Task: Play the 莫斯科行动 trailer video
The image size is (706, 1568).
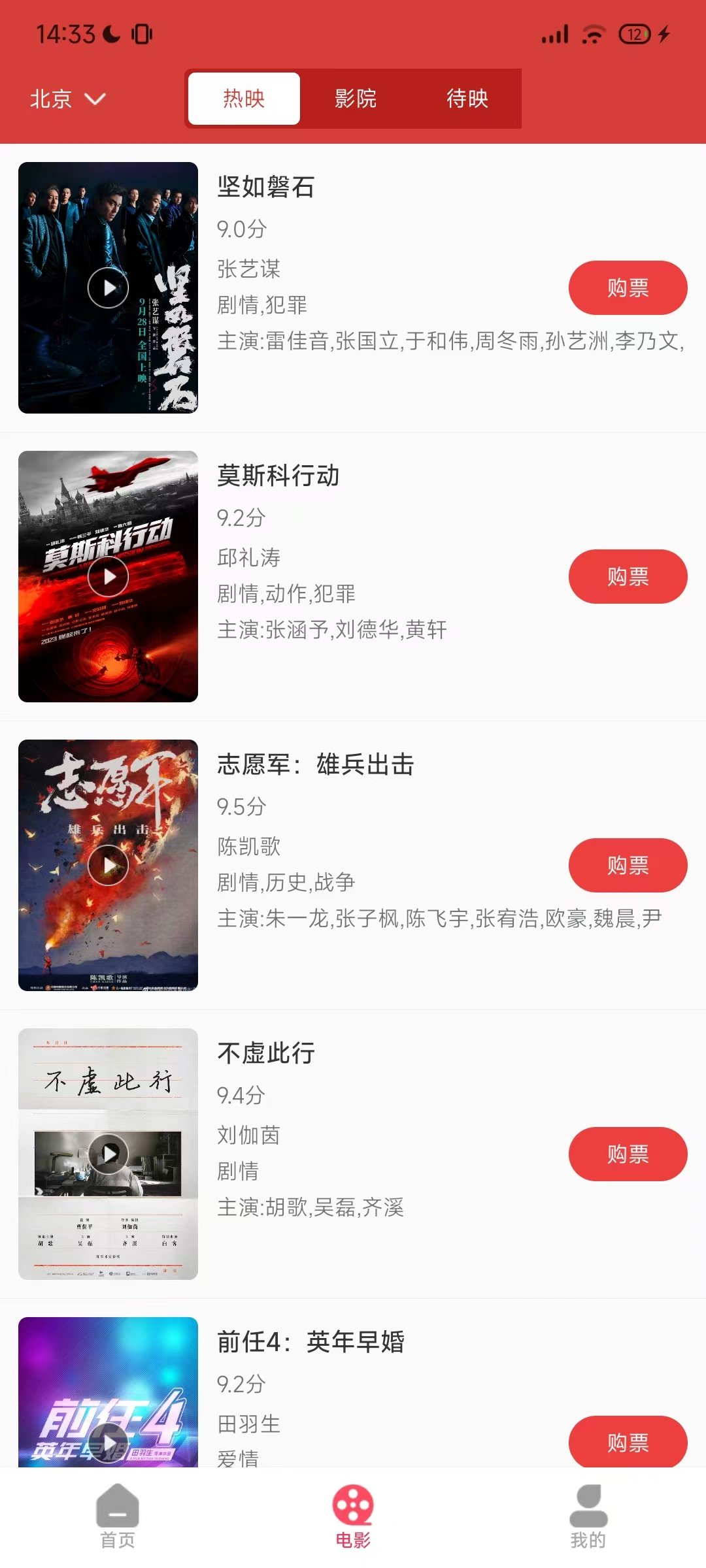Action: [110, 576]
